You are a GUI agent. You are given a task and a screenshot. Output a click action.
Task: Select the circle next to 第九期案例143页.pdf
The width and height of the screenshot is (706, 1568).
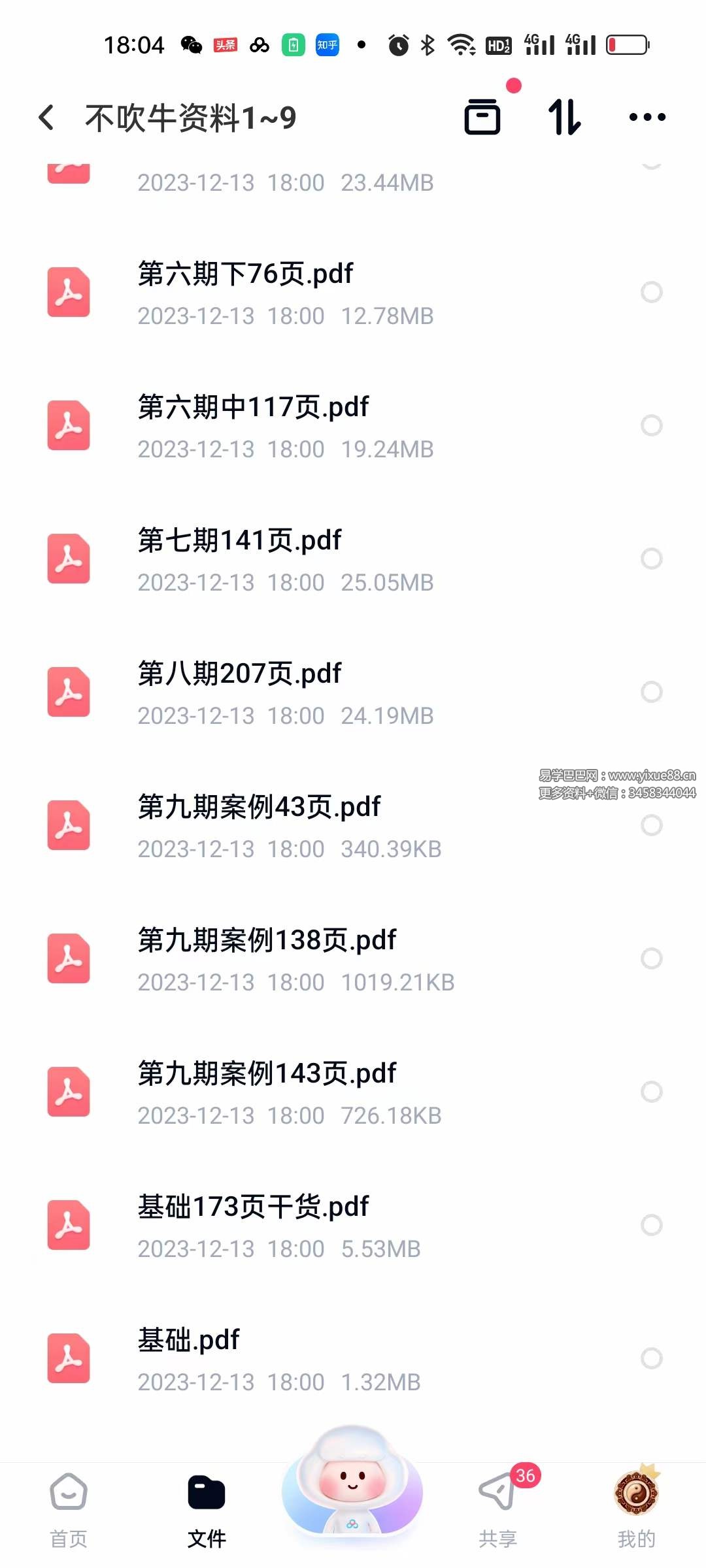652,1092
